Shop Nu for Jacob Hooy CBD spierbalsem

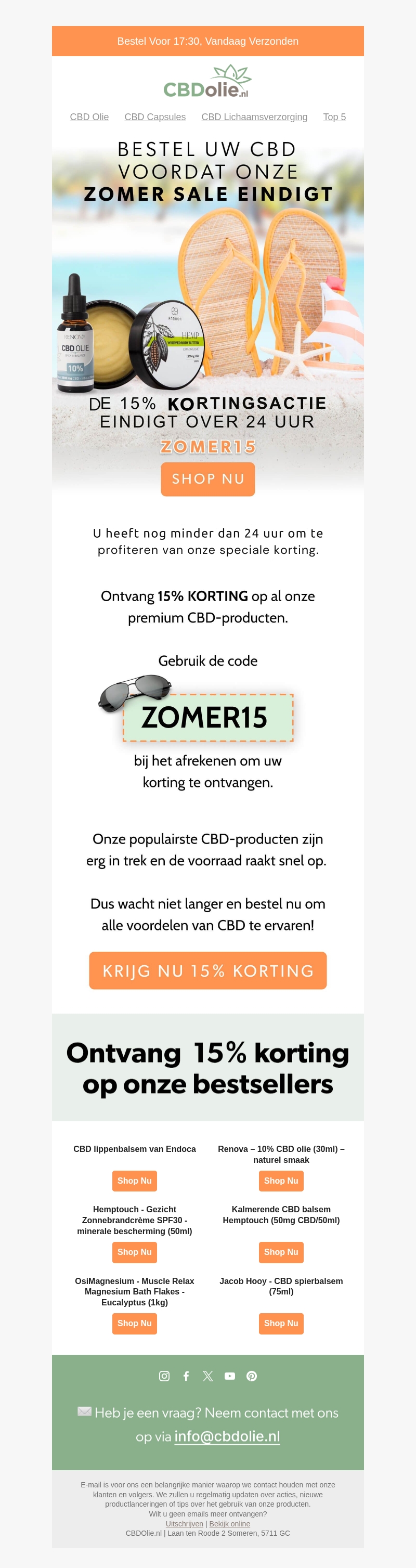[x=281, y=1323]
